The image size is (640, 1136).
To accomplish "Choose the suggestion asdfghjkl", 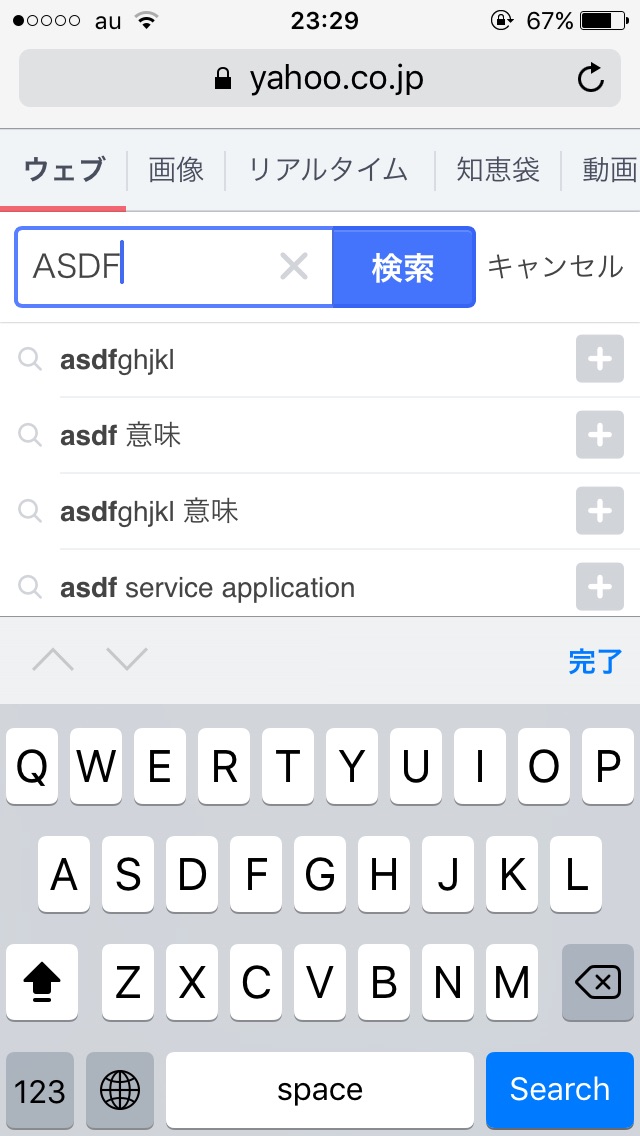I will (117, 360).
